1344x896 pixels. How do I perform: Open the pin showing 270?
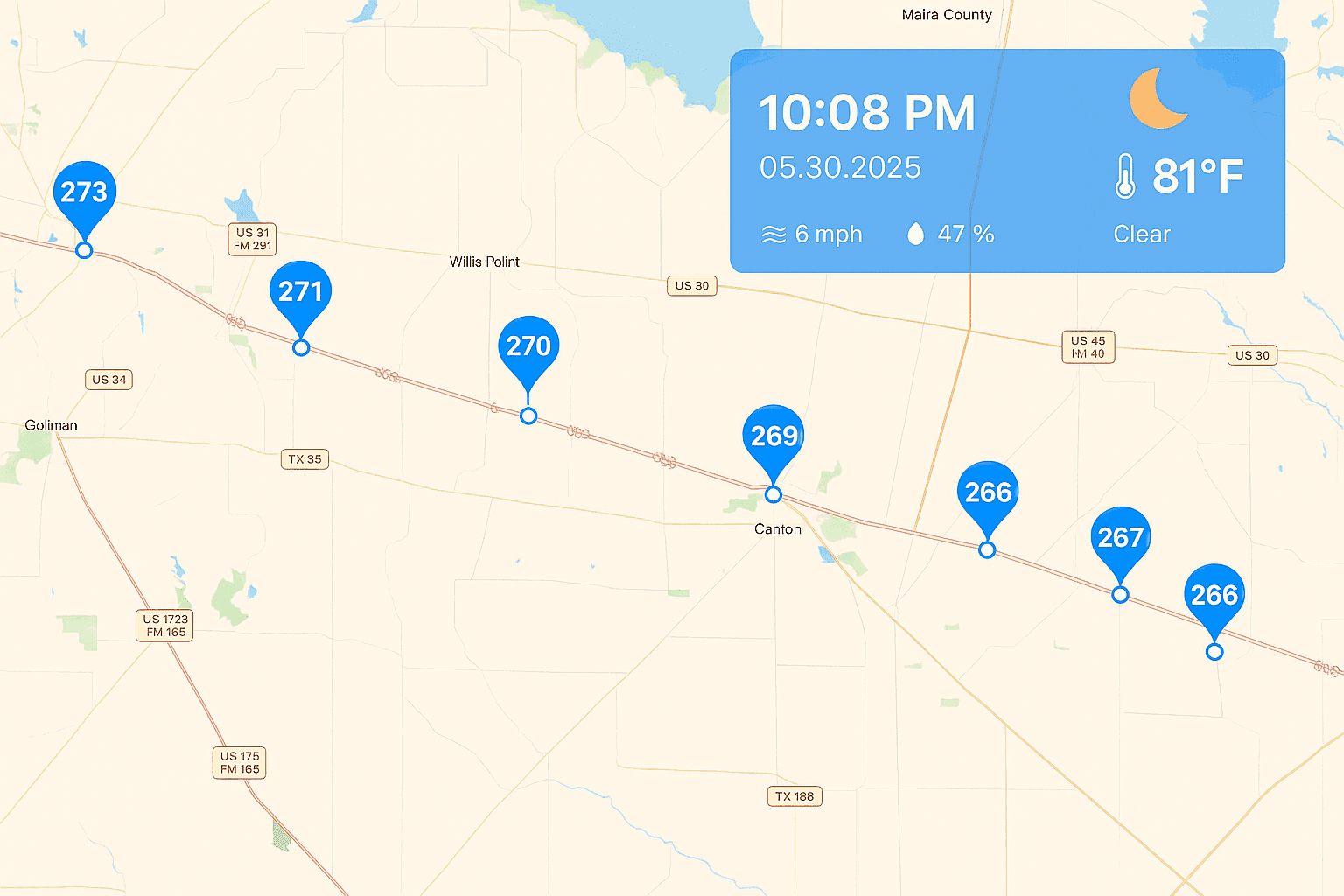(x=528, y=347)
